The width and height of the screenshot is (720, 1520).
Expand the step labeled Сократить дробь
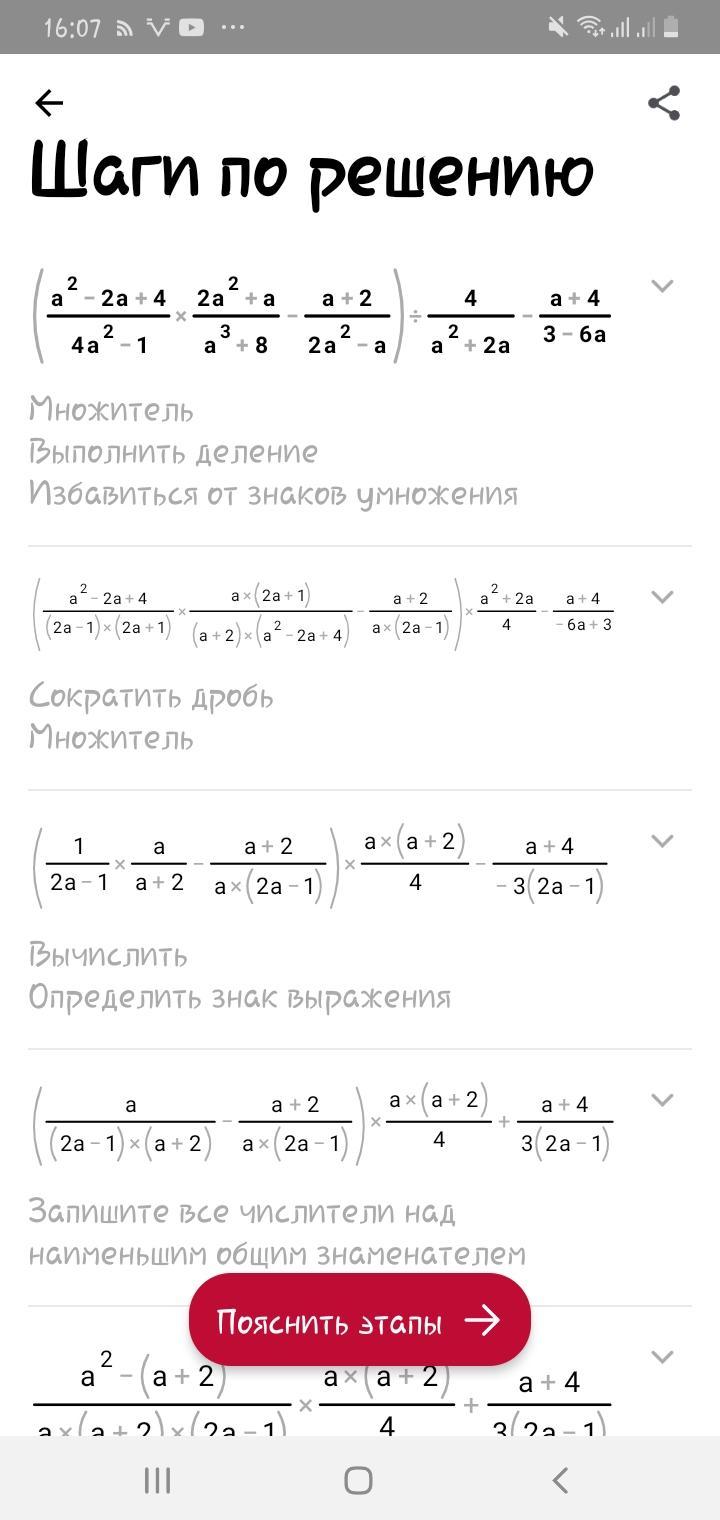click(x=662, y=597)
